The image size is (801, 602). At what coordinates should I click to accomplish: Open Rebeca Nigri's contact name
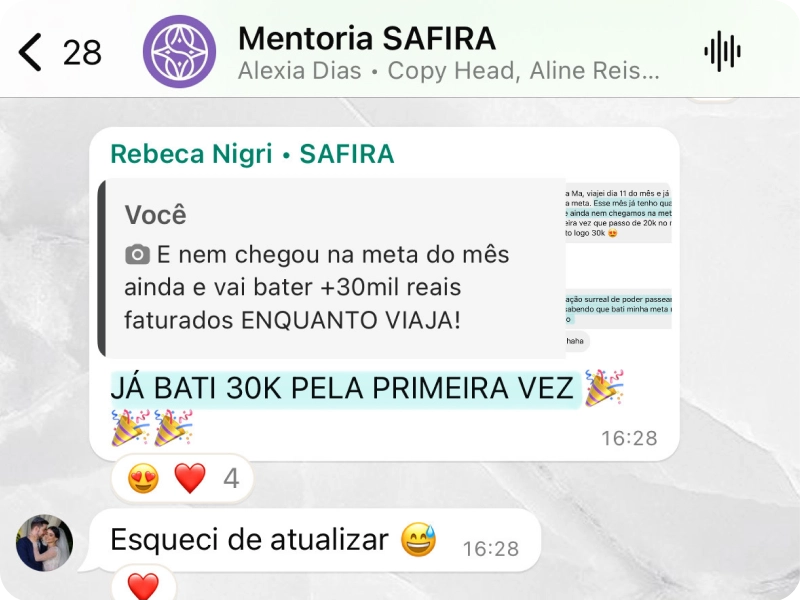[x=190, y=154]
